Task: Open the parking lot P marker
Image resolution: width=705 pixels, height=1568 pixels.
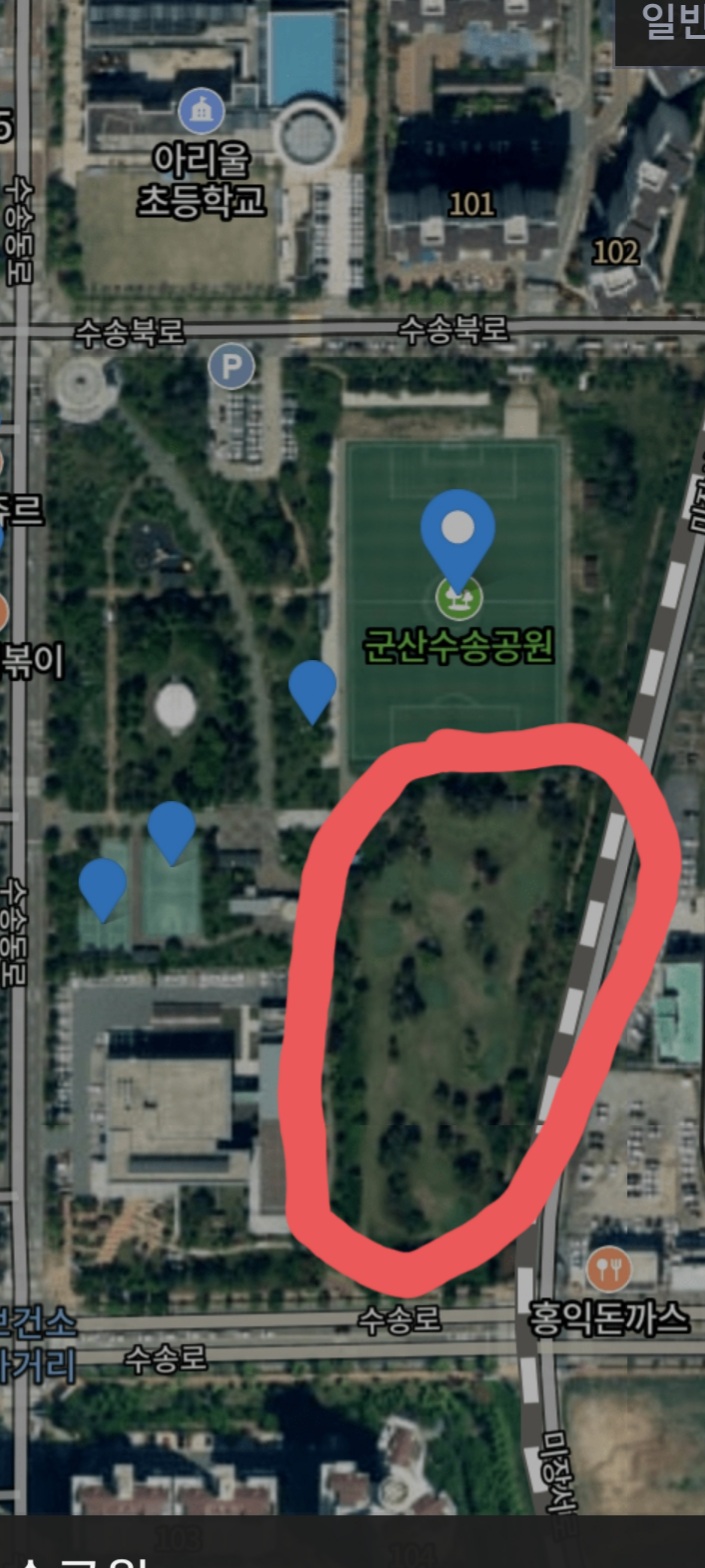Action: (x=231, y=368)
